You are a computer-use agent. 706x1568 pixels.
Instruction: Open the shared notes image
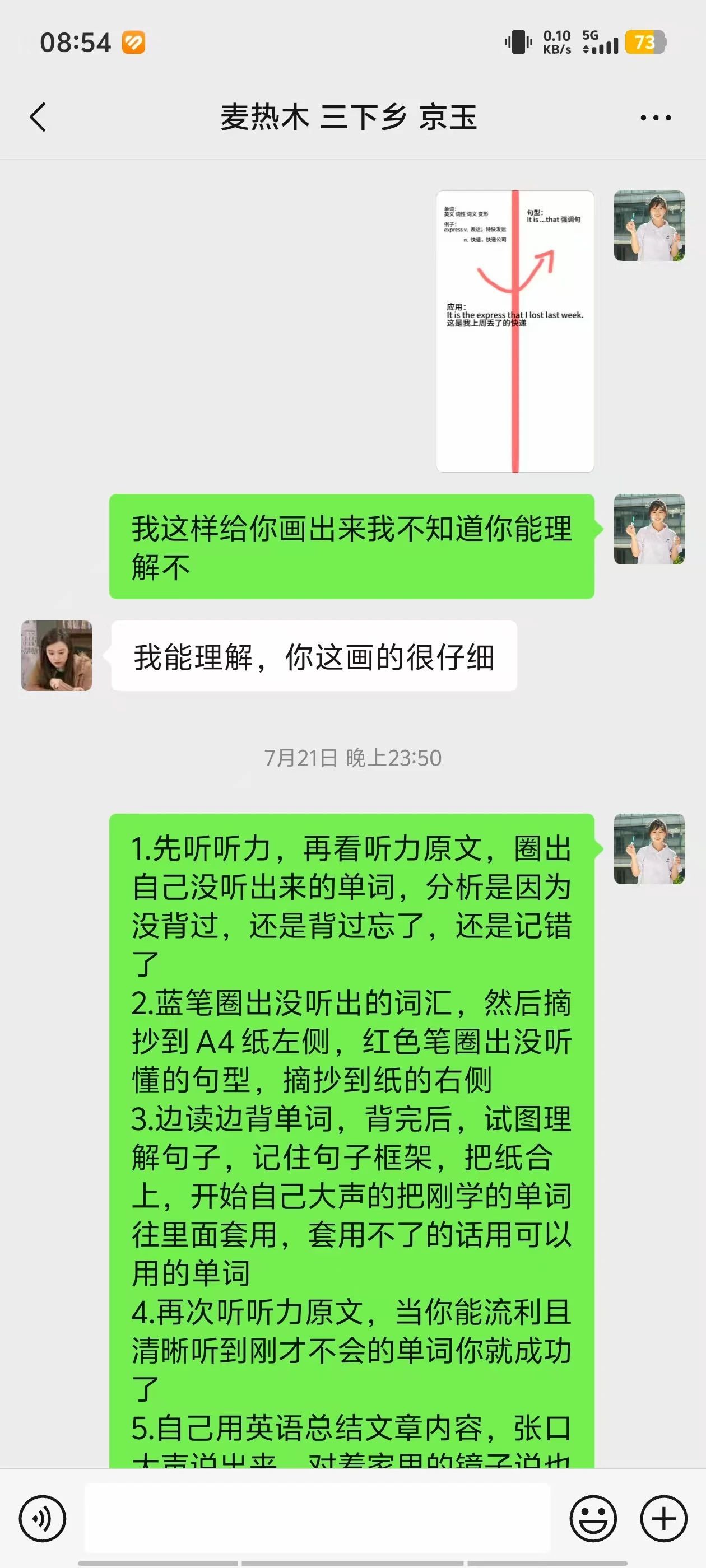(x=515, y=331)
